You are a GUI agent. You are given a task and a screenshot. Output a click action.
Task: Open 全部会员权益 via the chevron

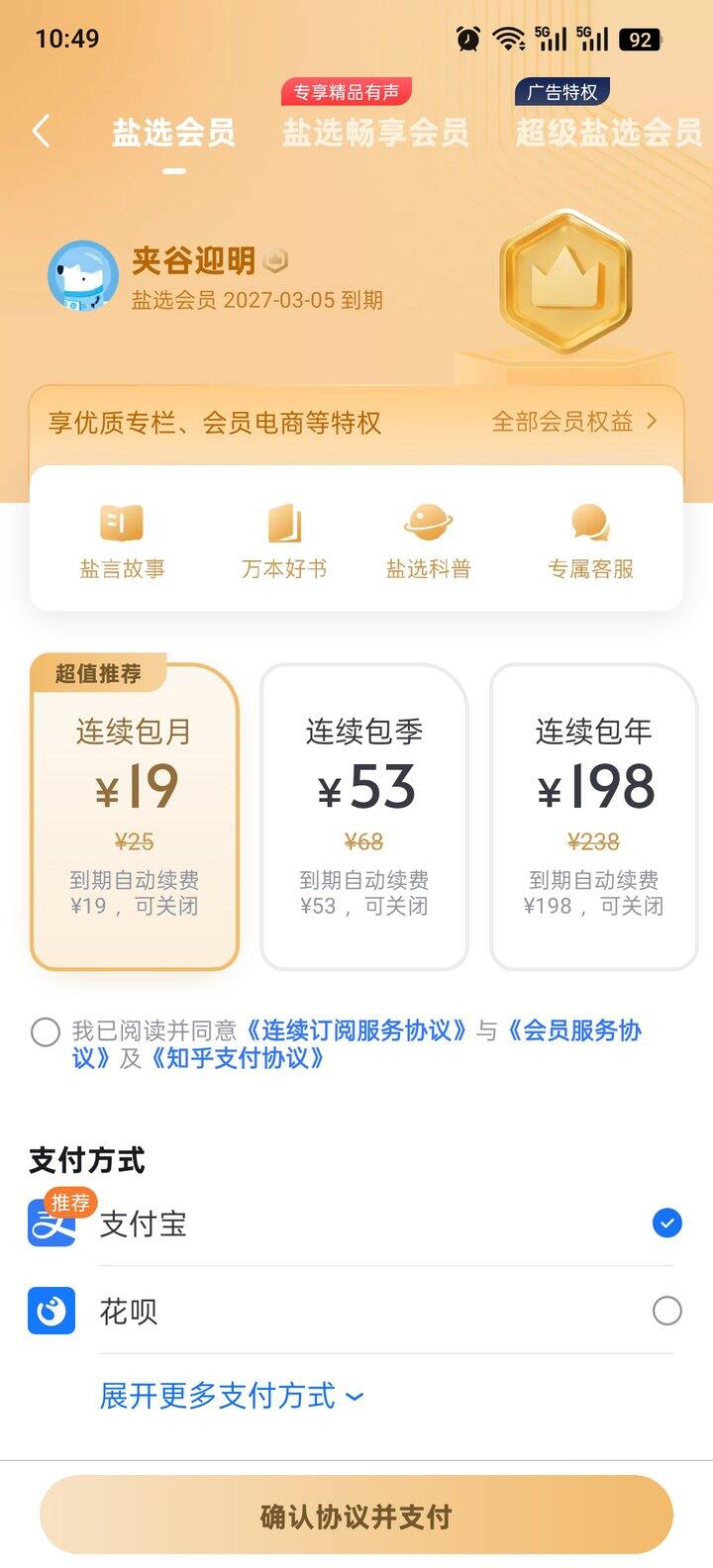click(652, 422)
